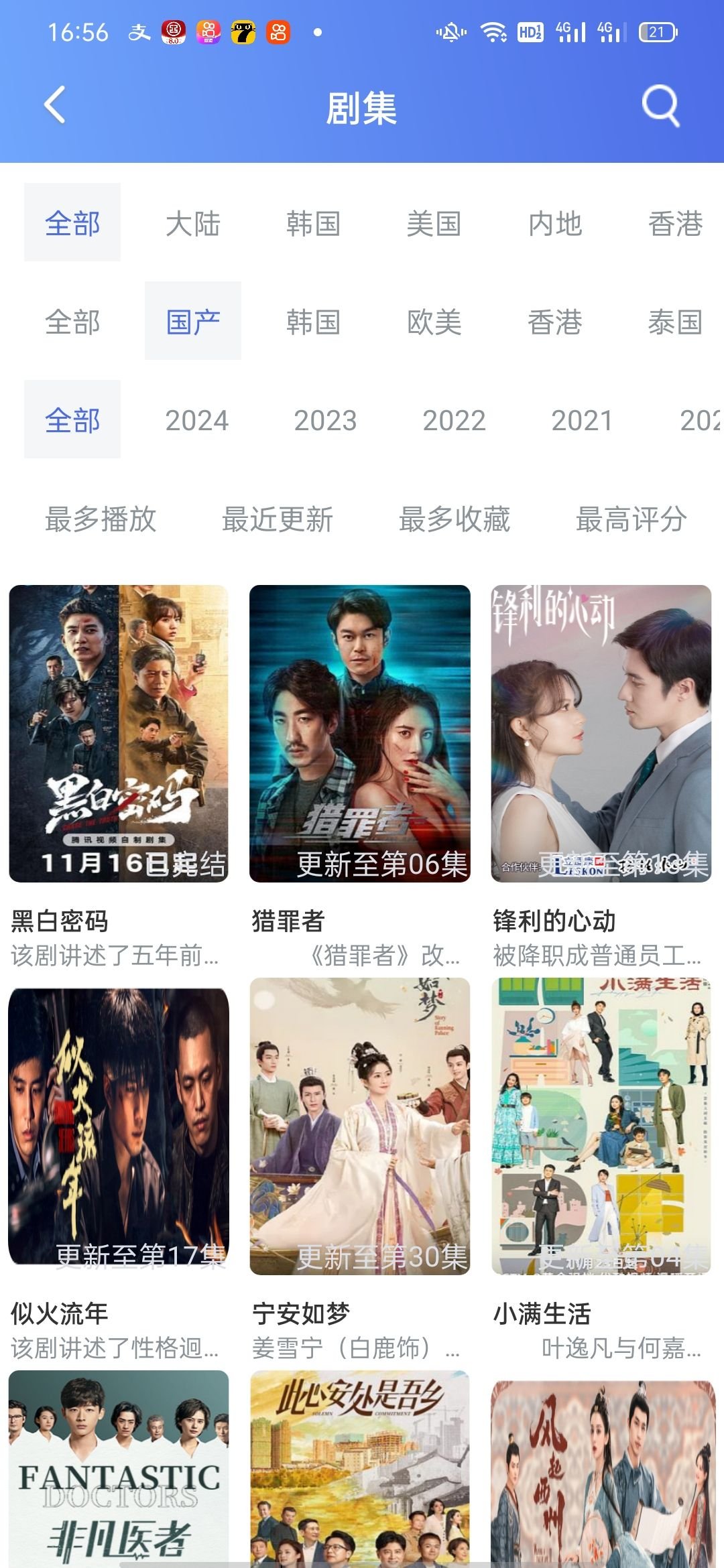Sort by 最多收藏

point(455,519)
